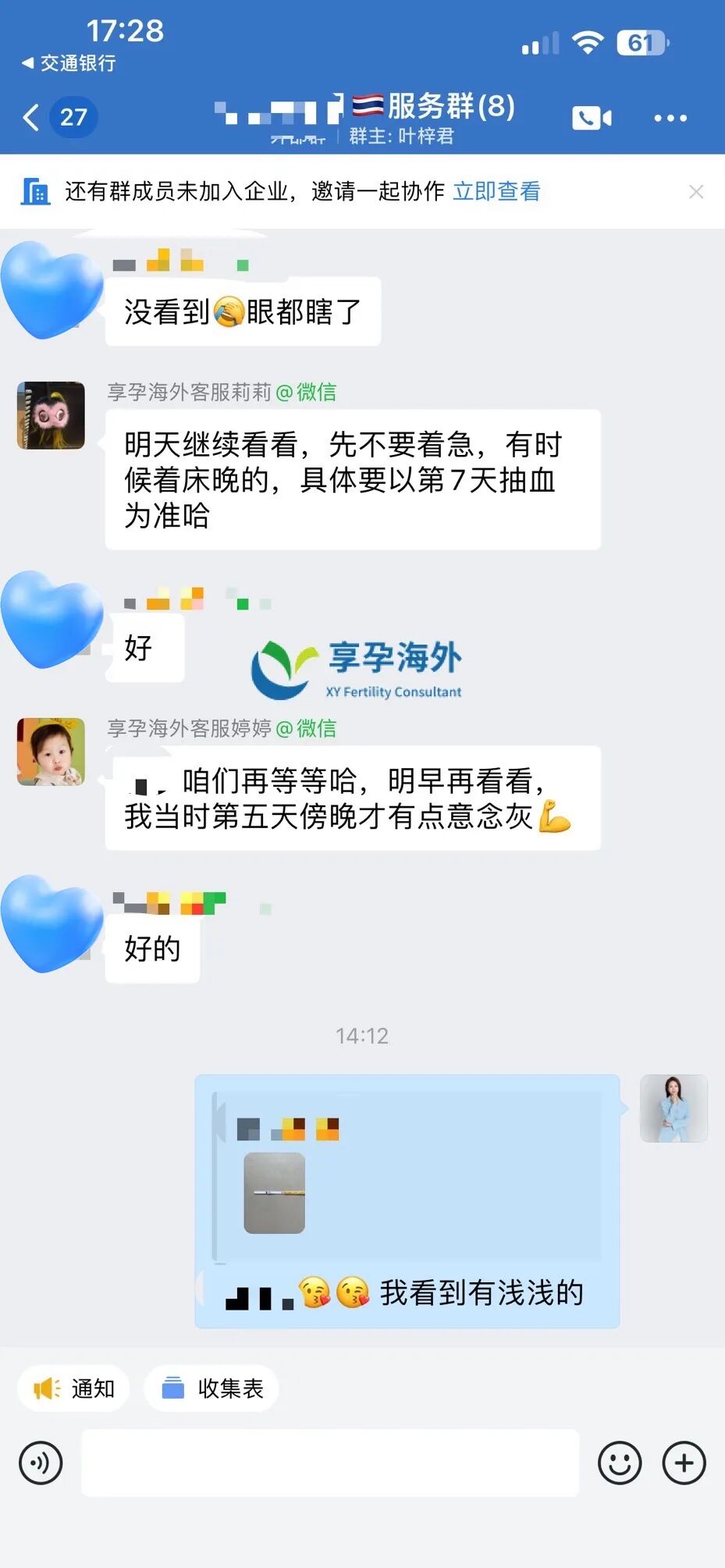Tap the 立即查看 link
Screen dimensions: 725x1568
tap(496, 191)
